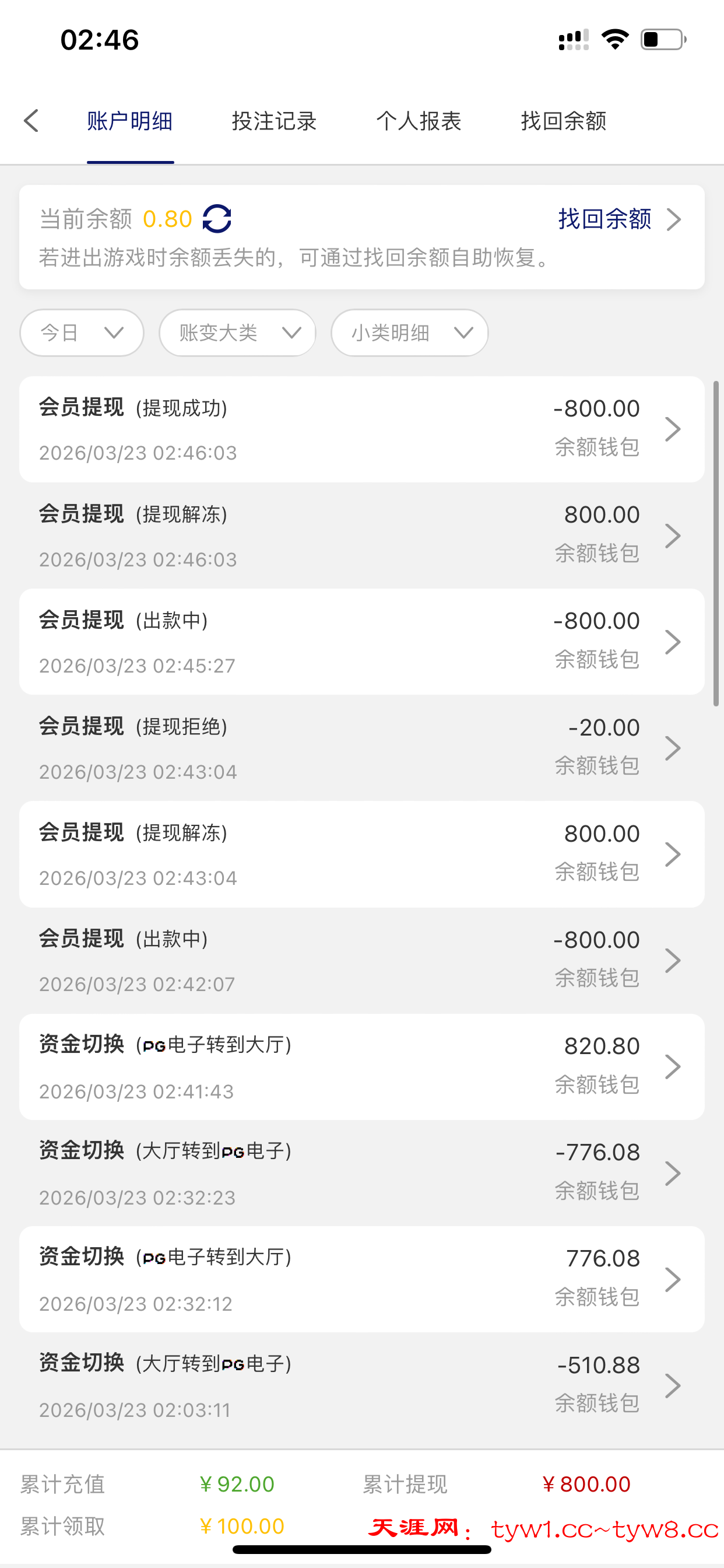View the -776.08 大厅转到PG电子 record

pos(361,1173)
